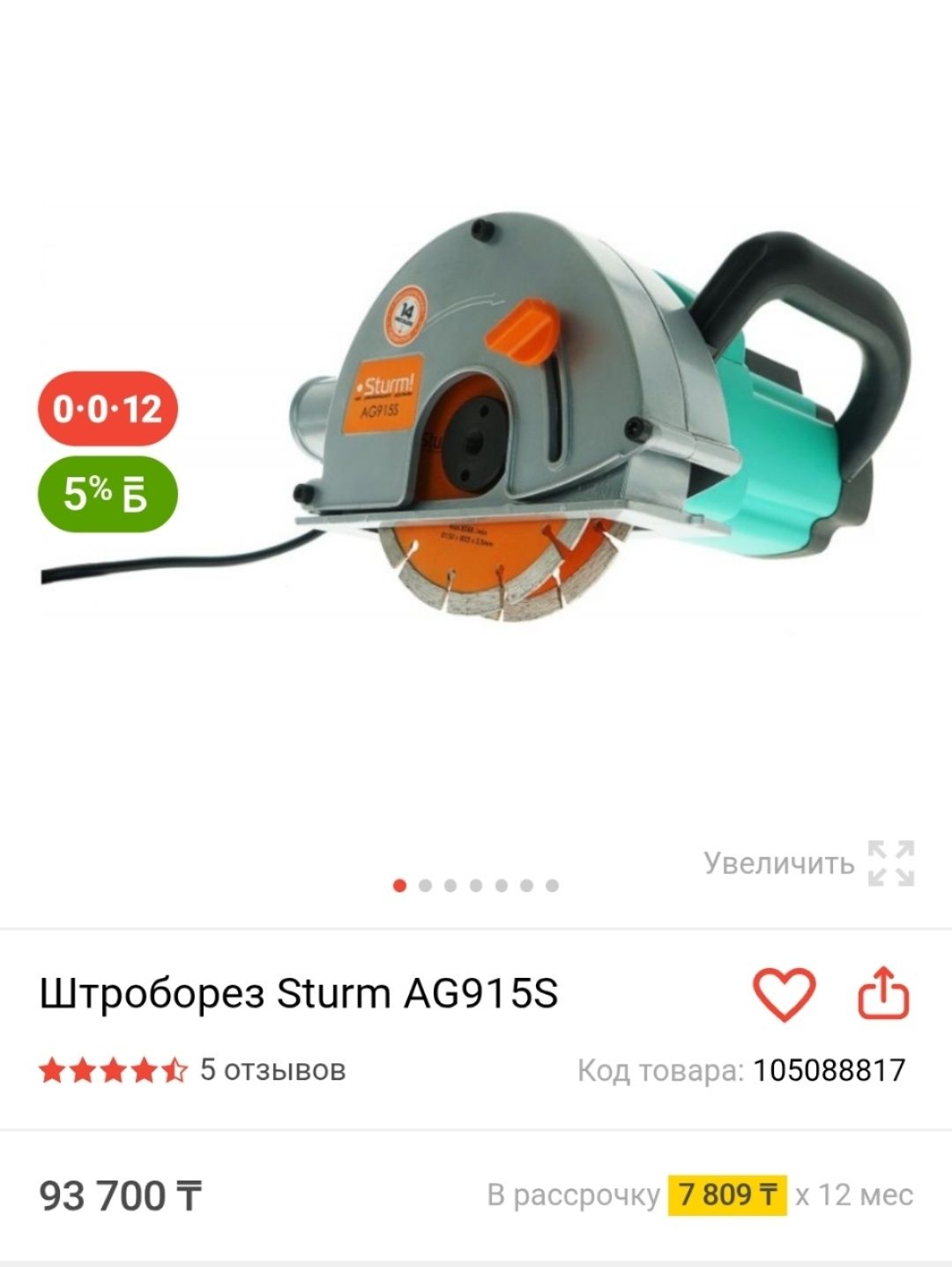Image resolution: width=952 pixels, height=1267 pixels.
Task: Share this product
Action: tap(883, 995)
